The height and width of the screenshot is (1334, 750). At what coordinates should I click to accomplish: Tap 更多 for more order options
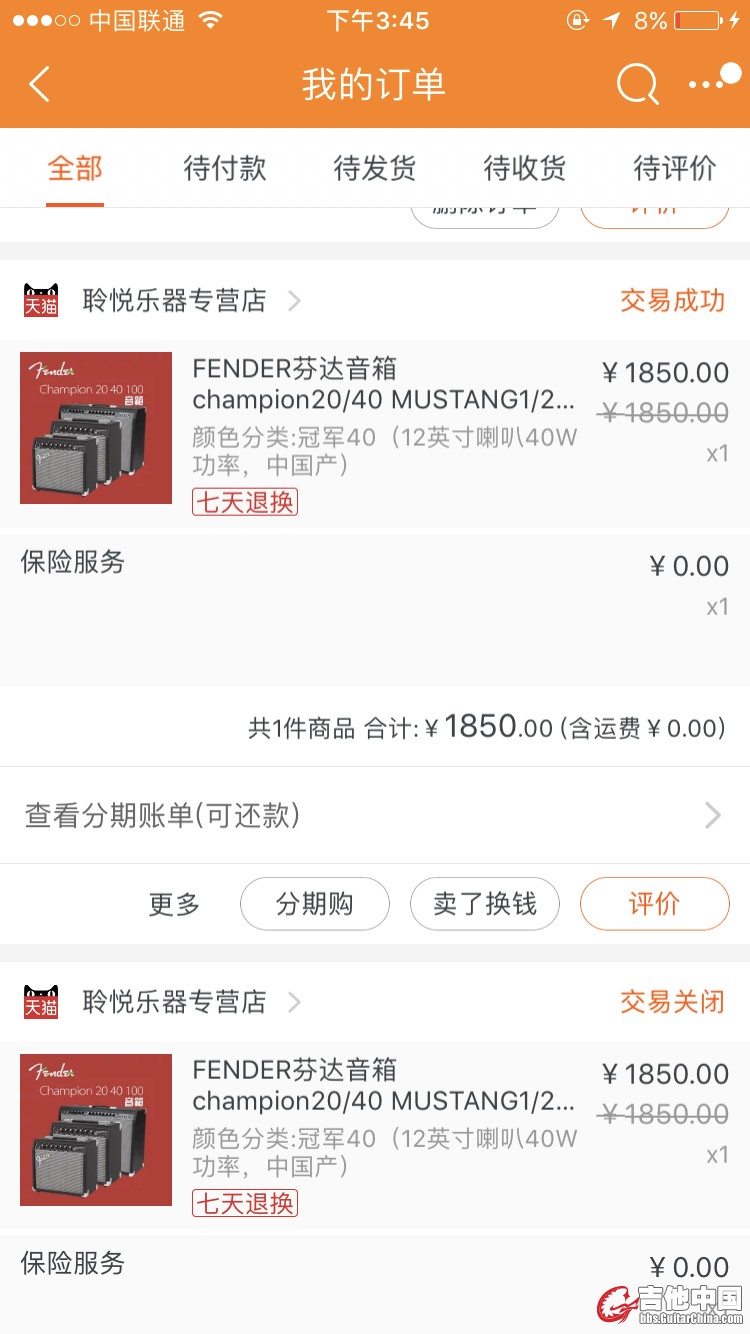point(175,904)
